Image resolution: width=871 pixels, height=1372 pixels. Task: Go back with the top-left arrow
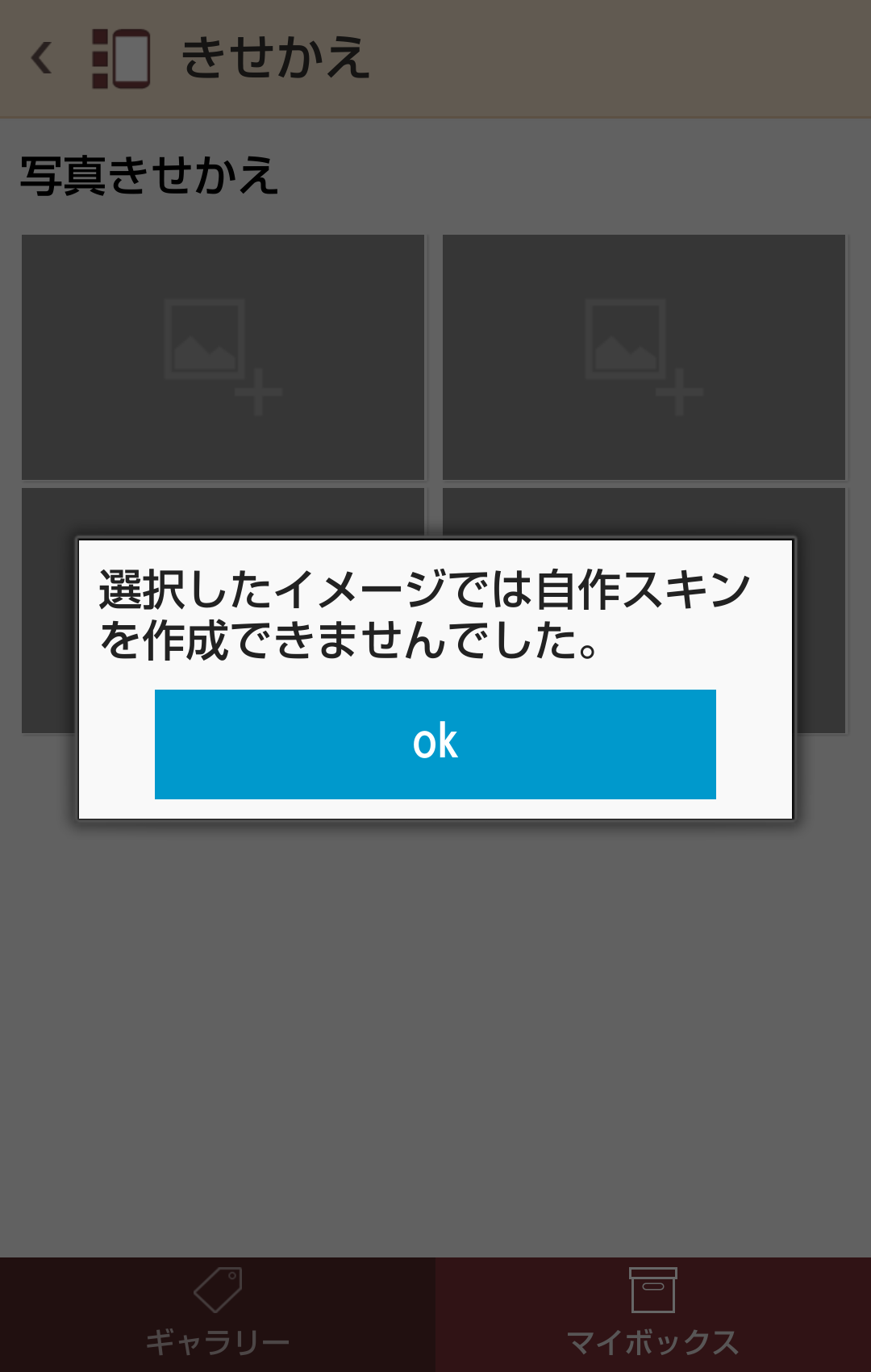click(42, 58)
